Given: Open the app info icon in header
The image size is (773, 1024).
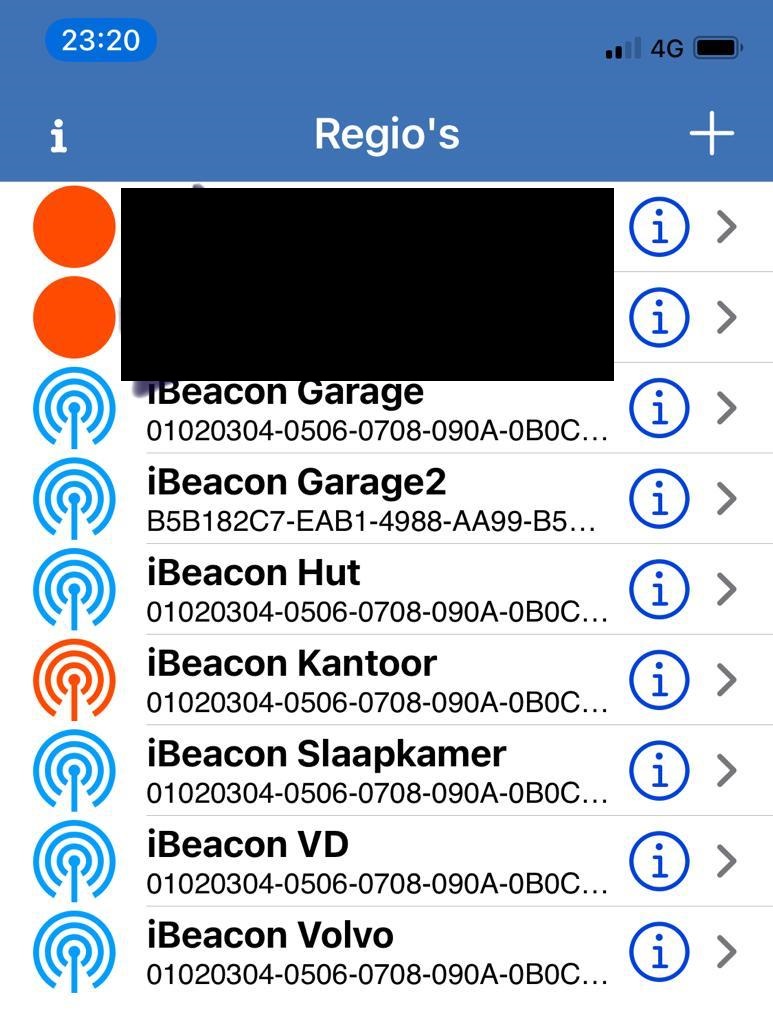Looking at the screenshot, I should (59, 135).
